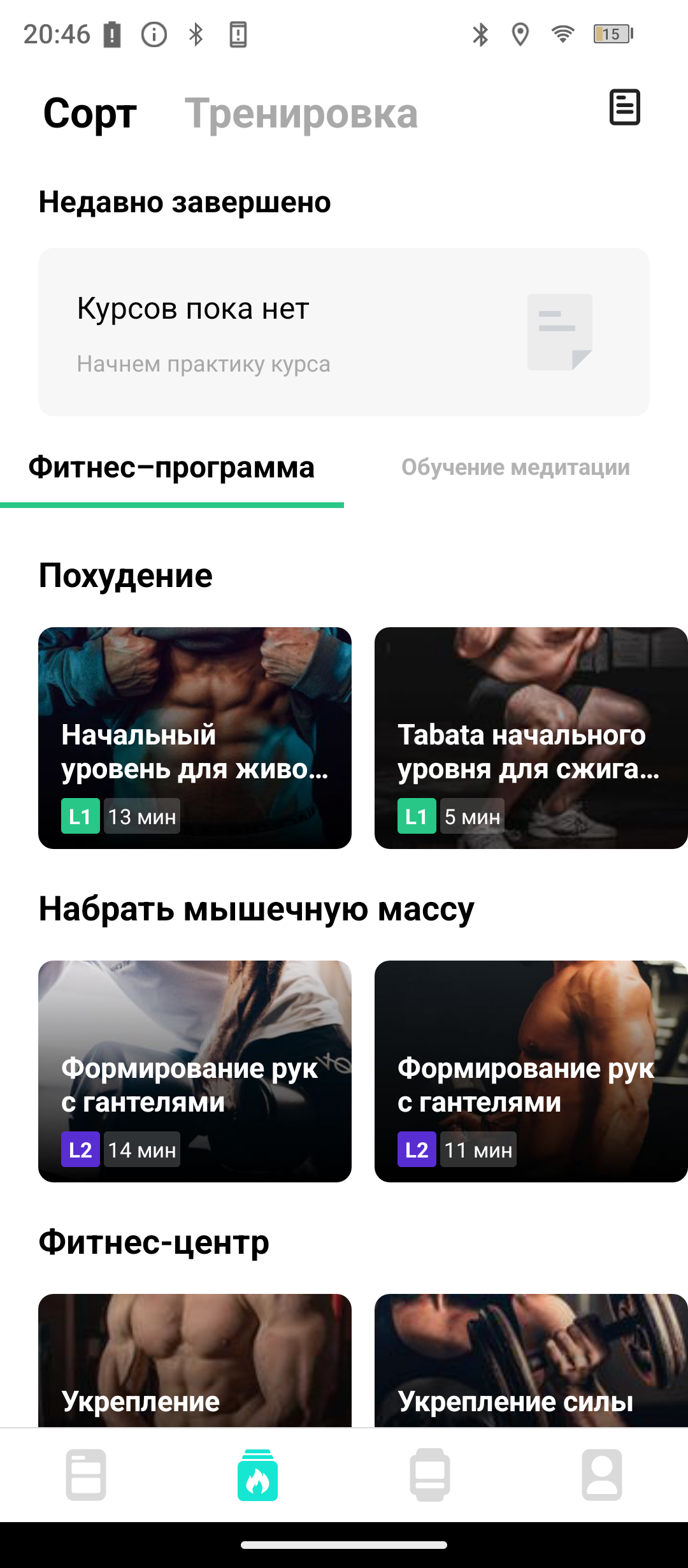Switch to Обучение медитации tab
688x1568 pixels.
click(x=515, y=468)
